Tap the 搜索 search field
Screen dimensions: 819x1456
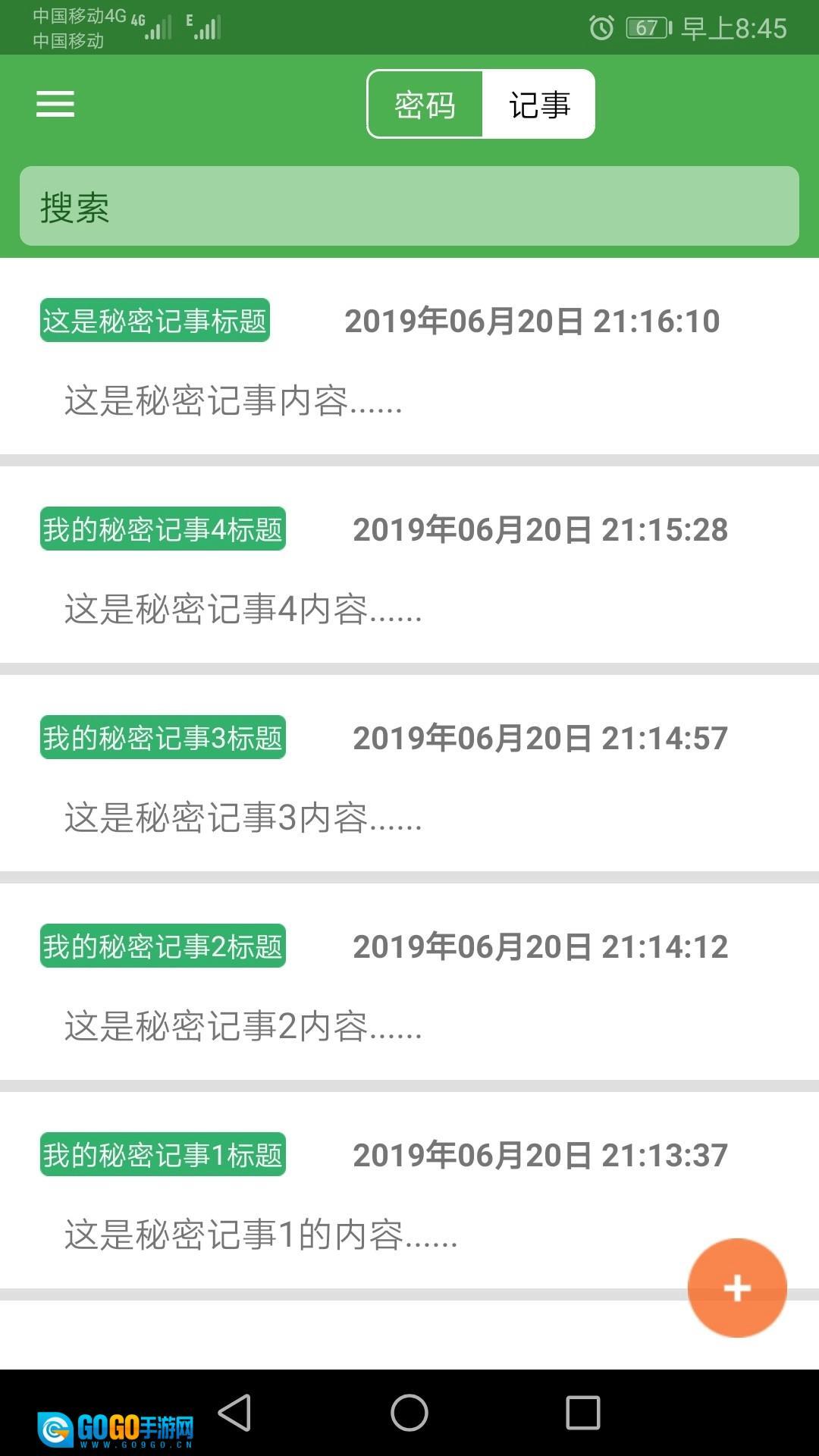click(x=409, y=206)
